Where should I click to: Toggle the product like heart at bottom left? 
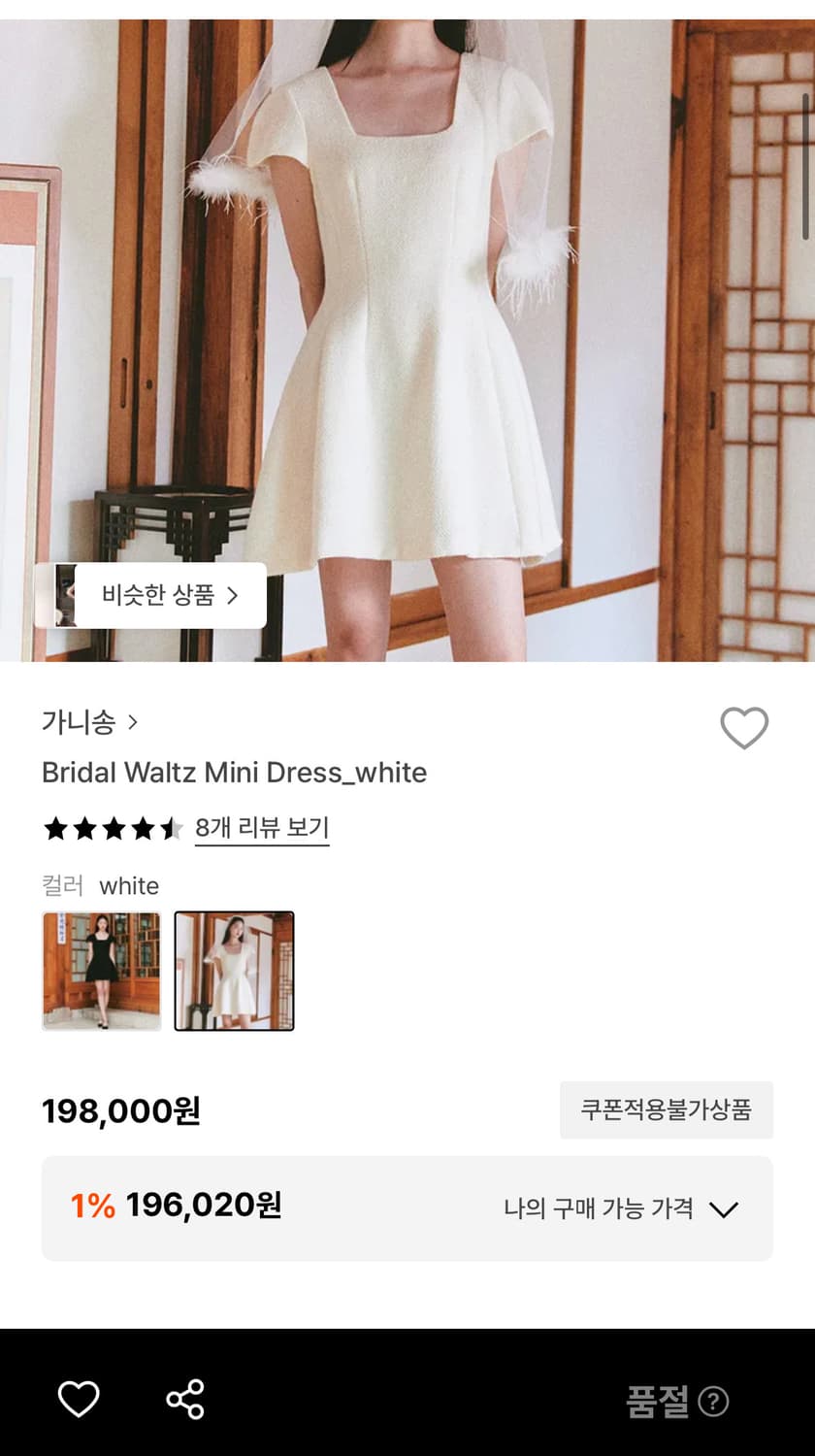pyautogui.click(x=78, y=1401)
